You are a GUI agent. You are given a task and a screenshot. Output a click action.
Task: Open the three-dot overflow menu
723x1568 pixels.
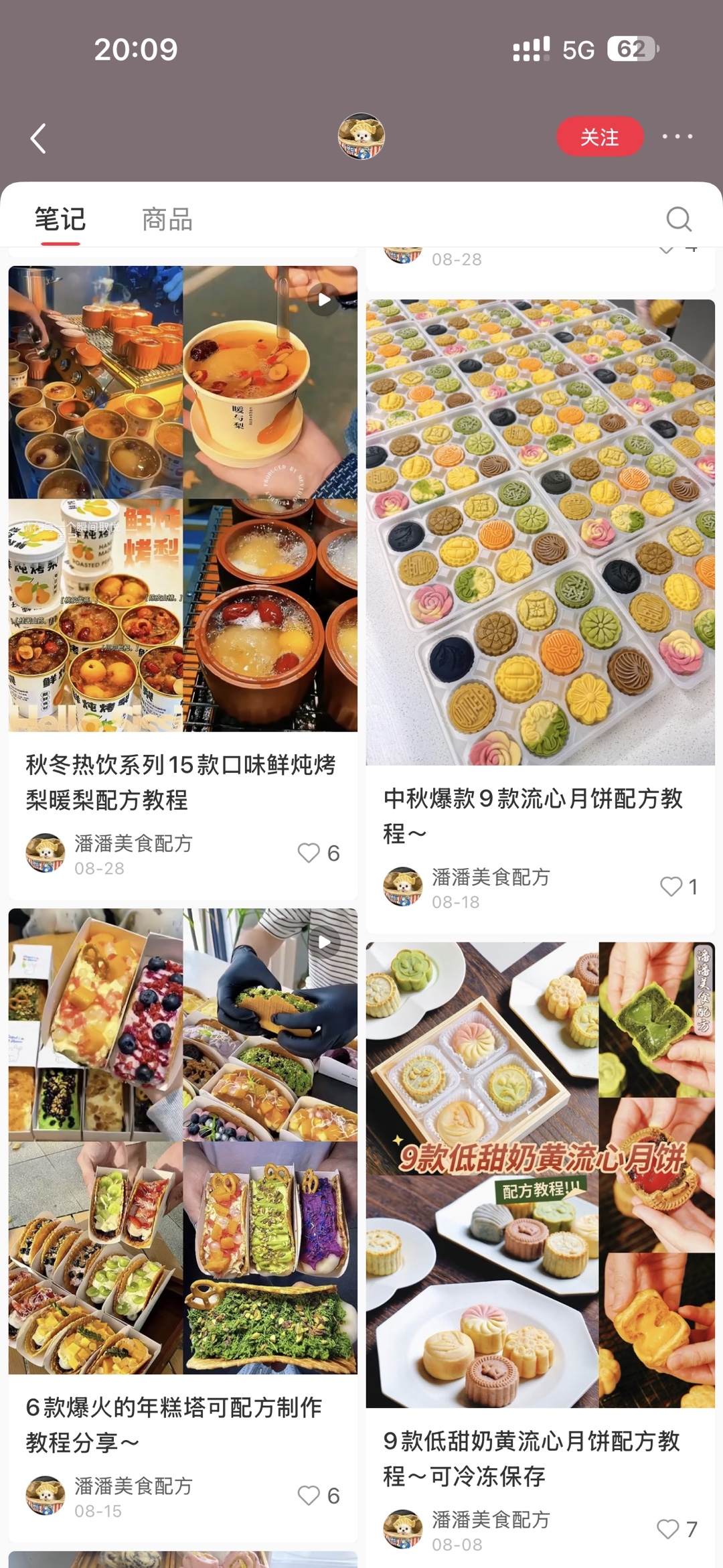[x=677, y=137]
